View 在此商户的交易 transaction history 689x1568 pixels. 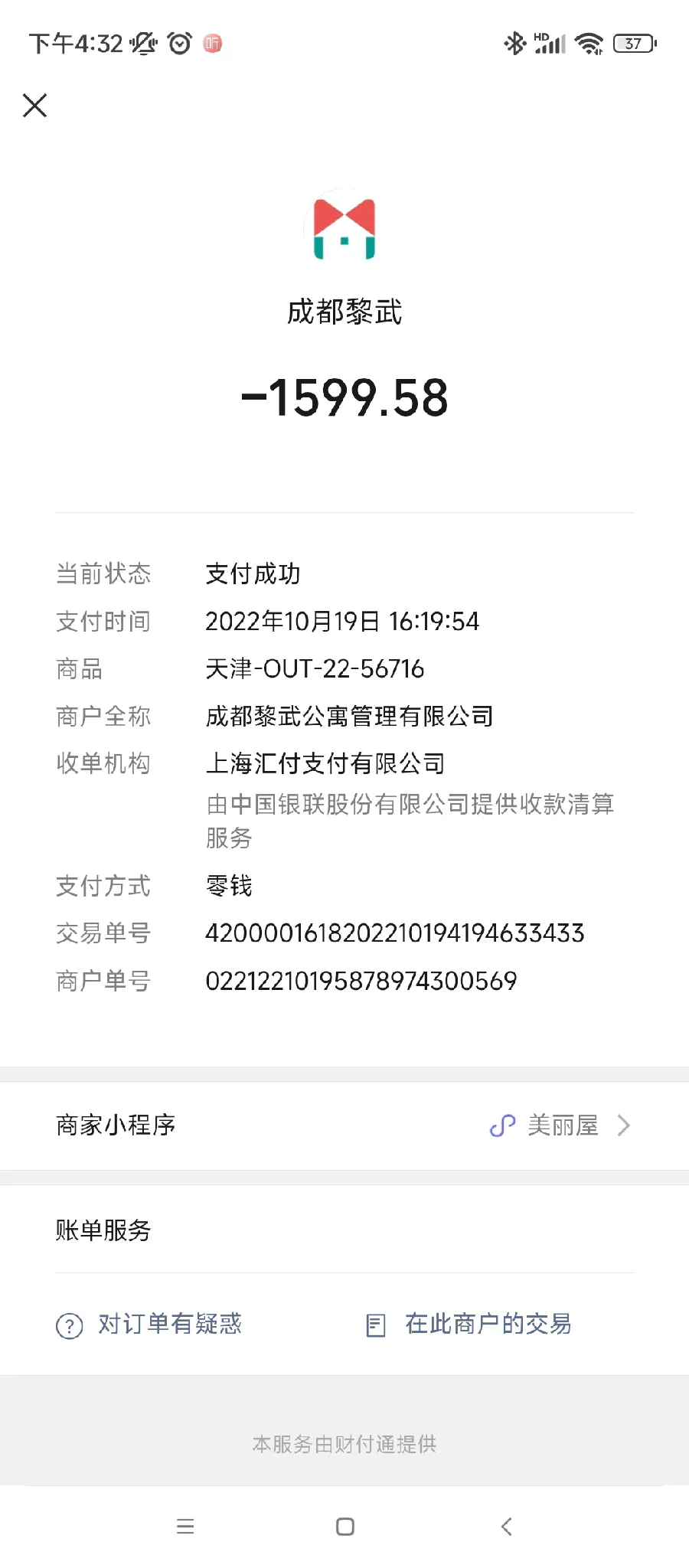click(469, 1324)
